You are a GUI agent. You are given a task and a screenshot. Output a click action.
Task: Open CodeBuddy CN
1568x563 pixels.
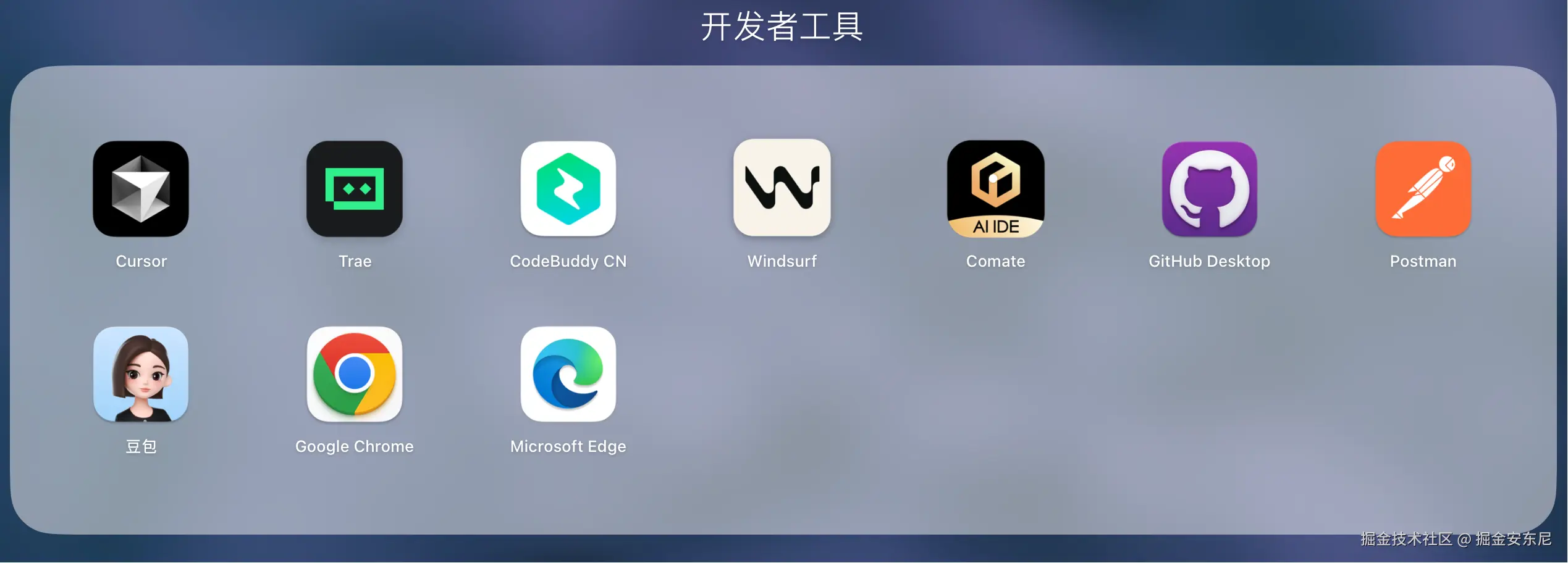pos(568,189)
